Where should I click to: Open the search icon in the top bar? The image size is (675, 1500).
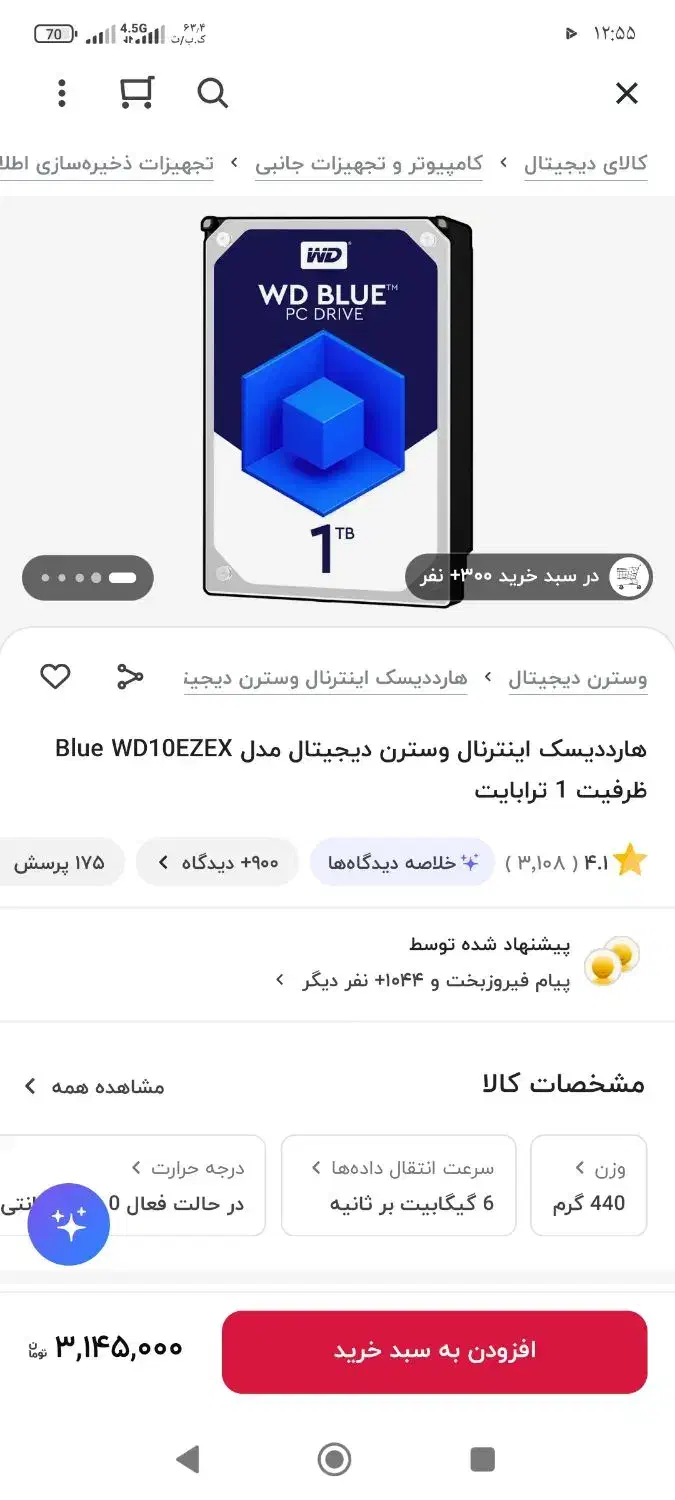click(x=212, y=94)
